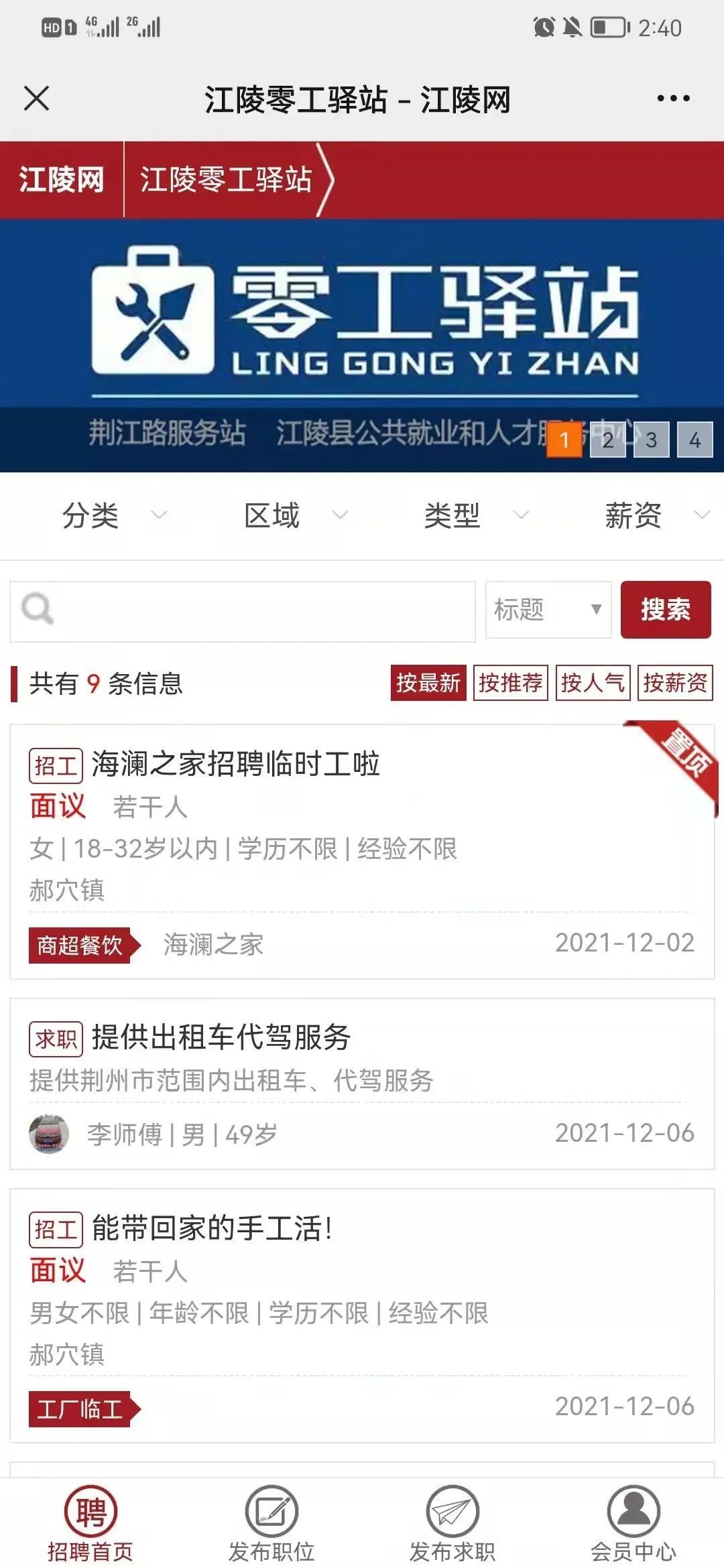The image size is (724, 1568).
Task: Open the 能带回家的手工活 listing
Action: click(x=212, y=1229)
